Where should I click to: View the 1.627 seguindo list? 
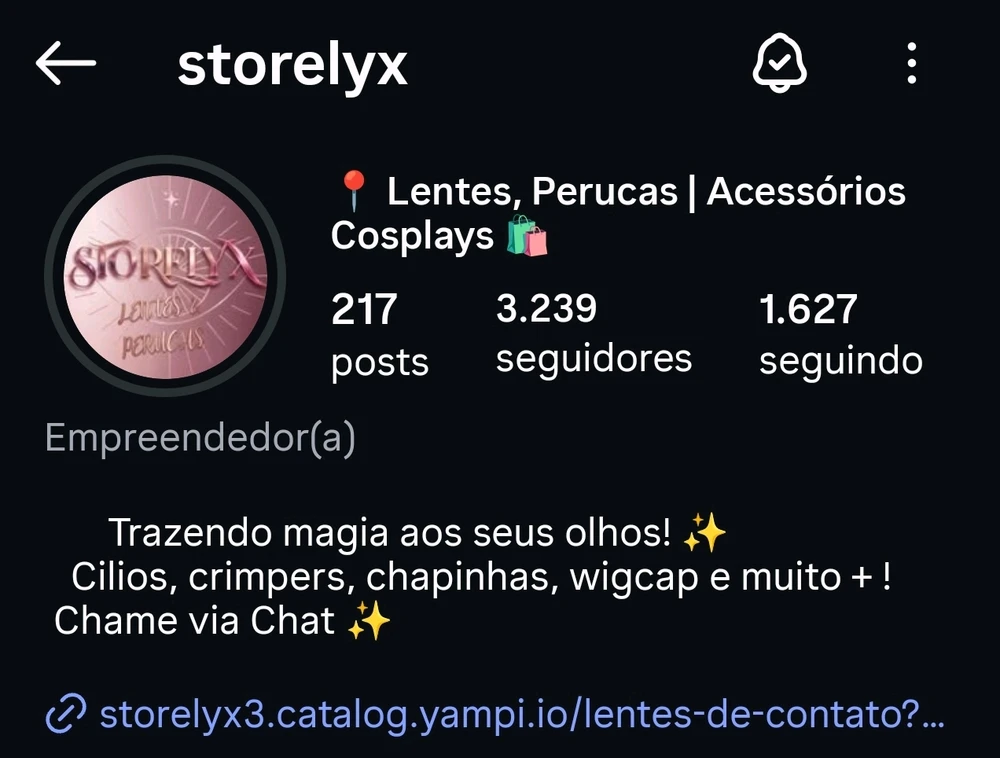coord(840,335)
